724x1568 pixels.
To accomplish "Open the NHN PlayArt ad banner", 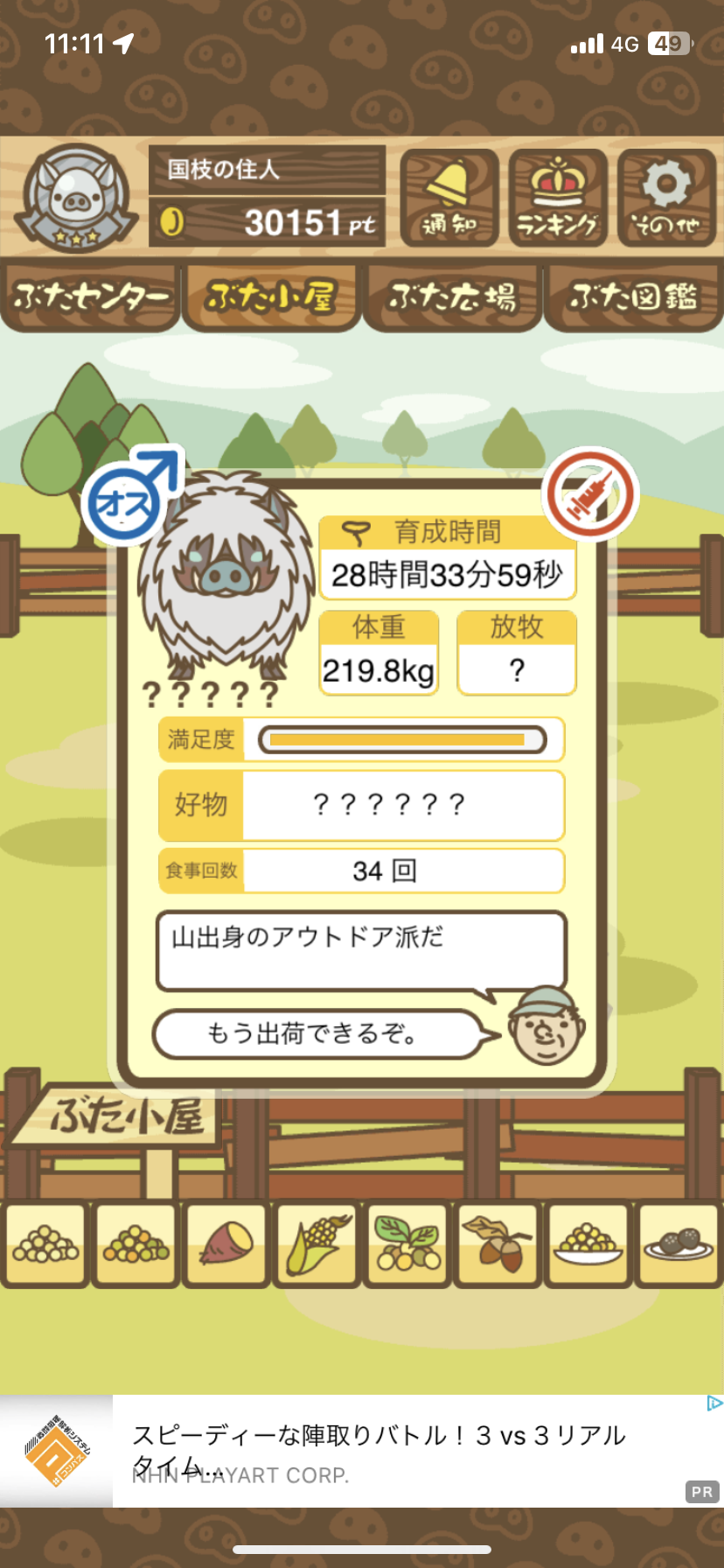I will [x=362, y=1451].
